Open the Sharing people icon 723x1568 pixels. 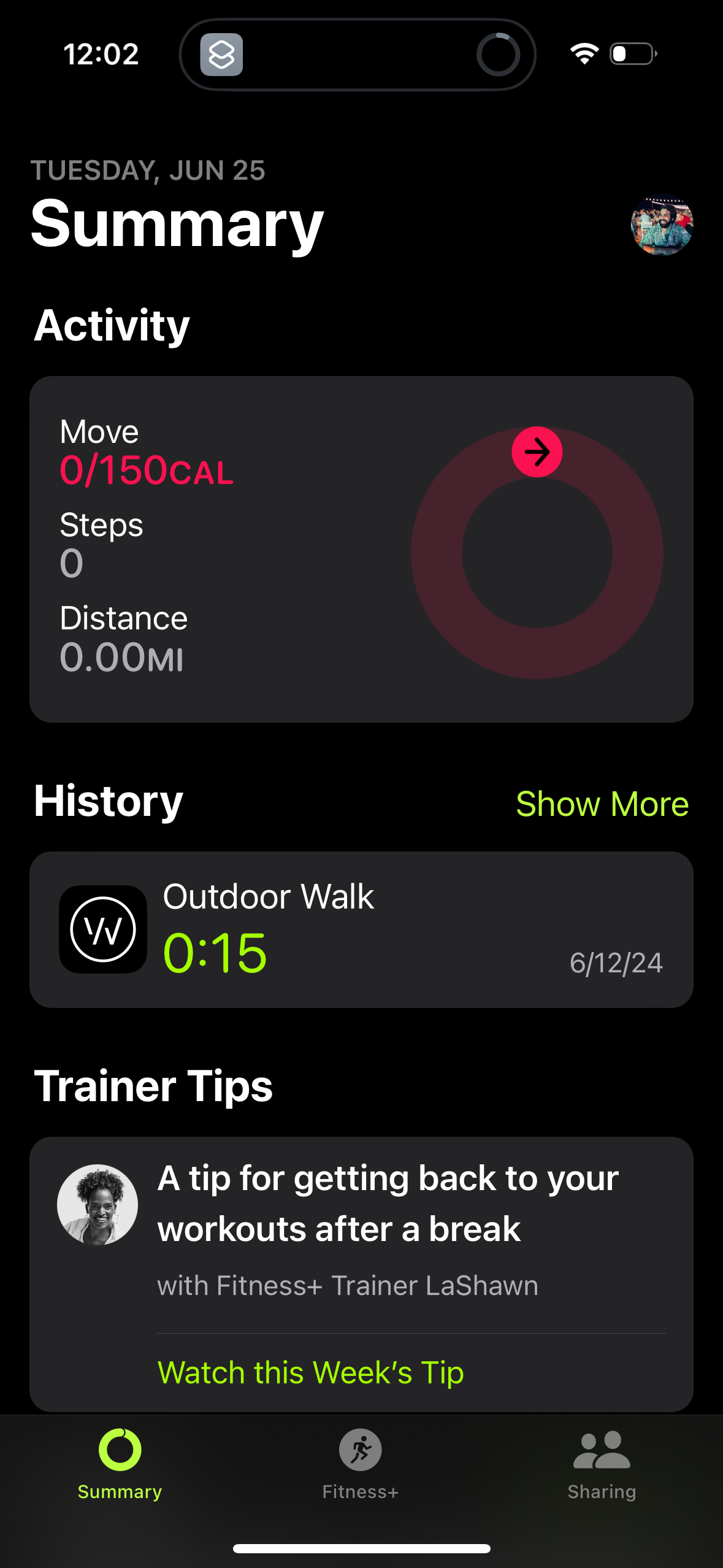[x=601, y=1451]
